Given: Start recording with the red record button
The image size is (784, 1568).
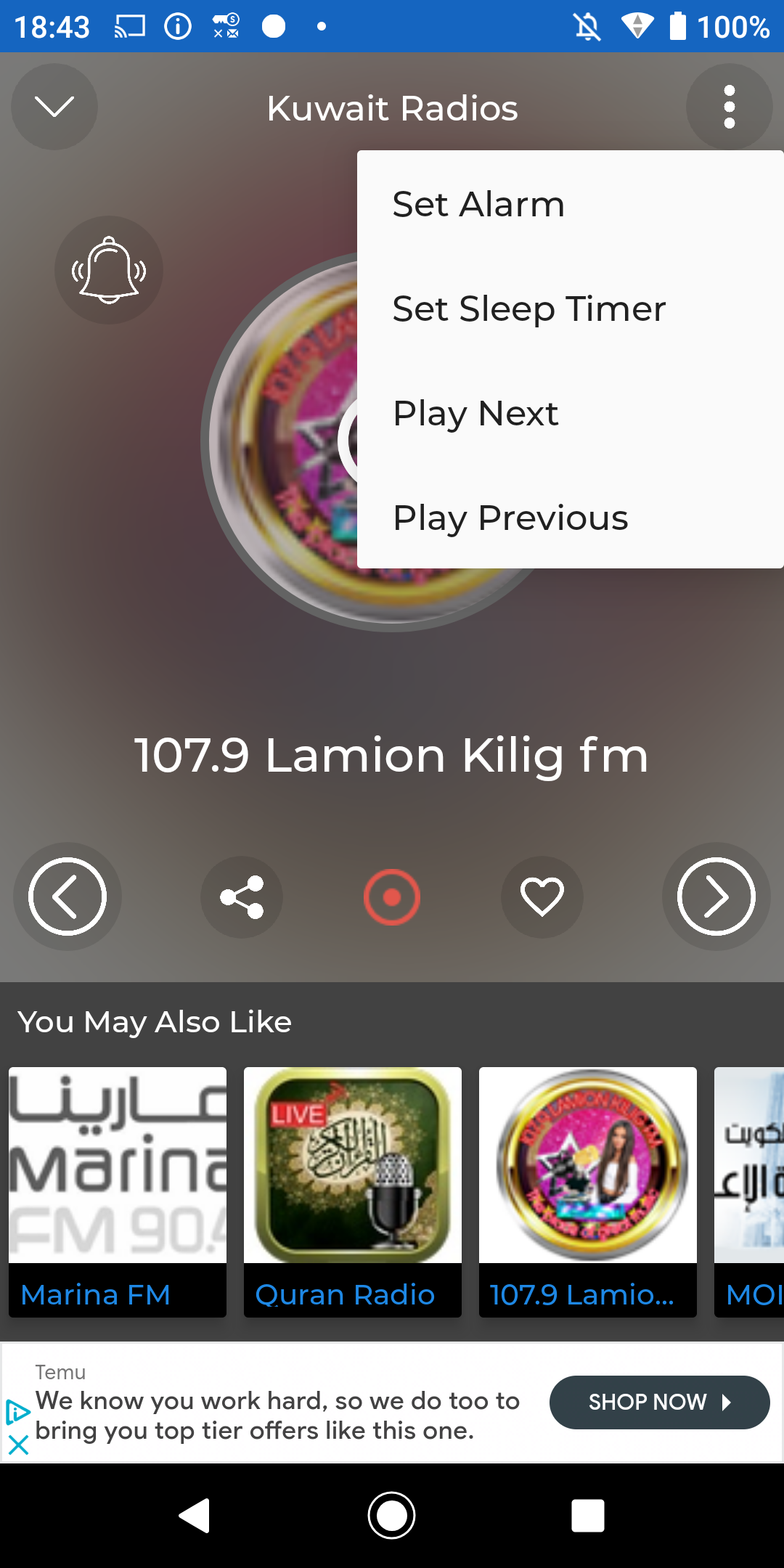Looking at the screenshot, I should (392, 897).
